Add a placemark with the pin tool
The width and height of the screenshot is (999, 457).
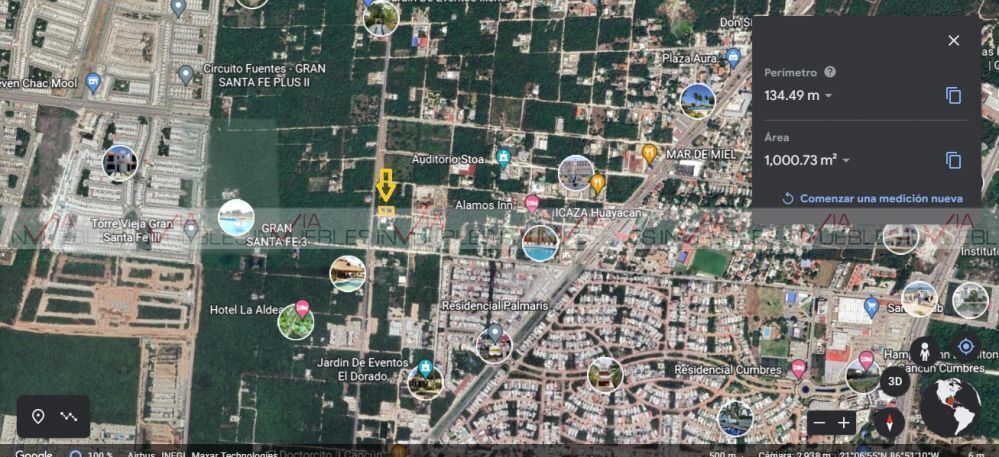point(38,416)
